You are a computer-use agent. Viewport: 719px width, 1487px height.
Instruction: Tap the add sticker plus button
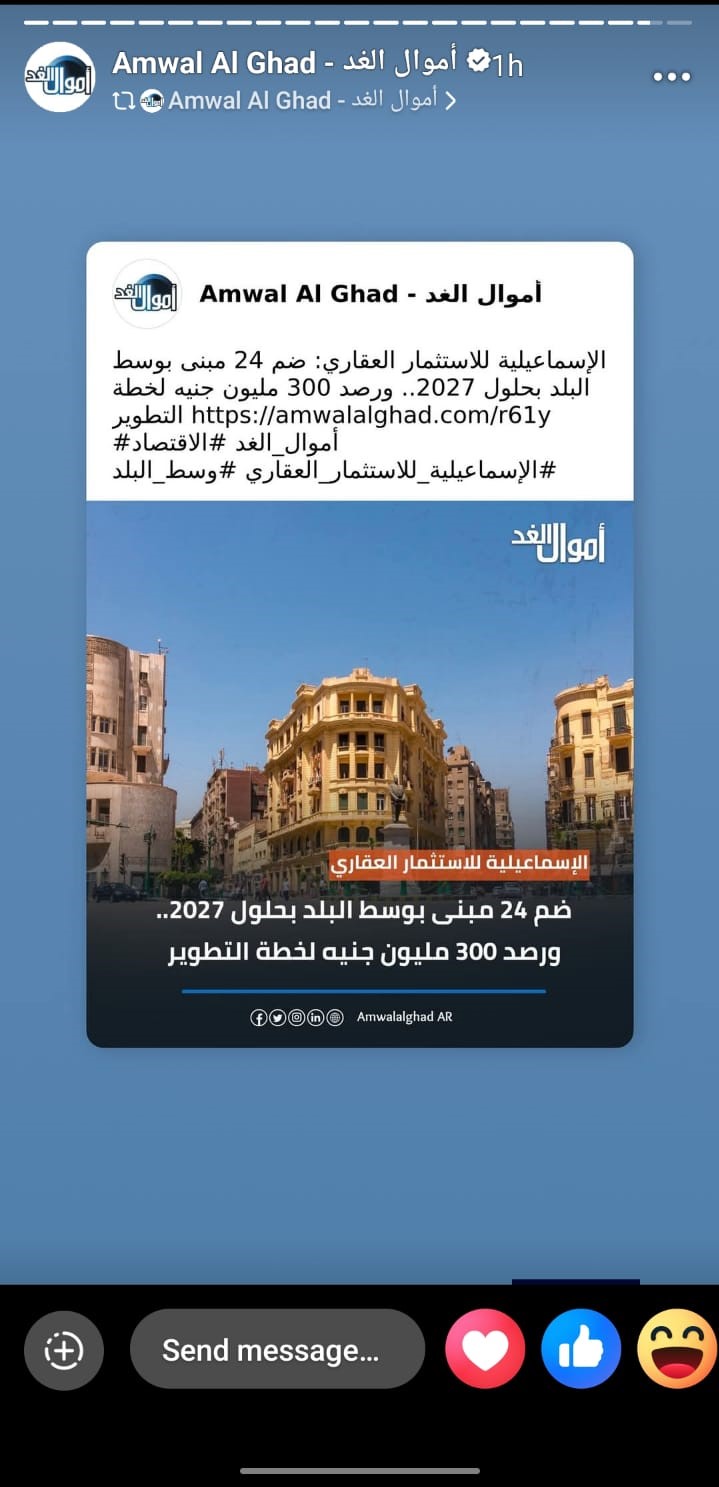(x=64, y=1351)
